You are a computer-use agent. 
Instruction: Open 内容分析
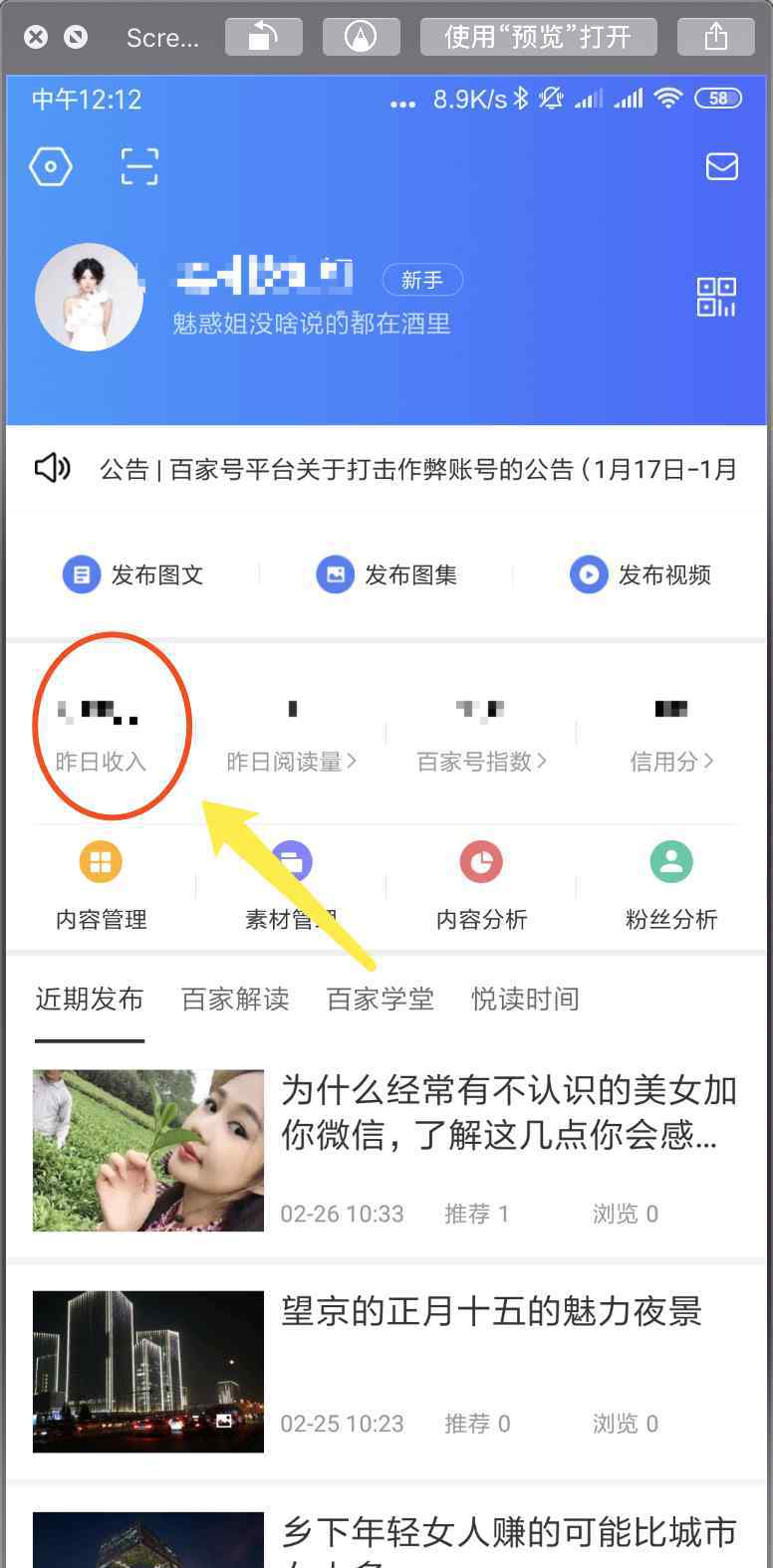point(481,885)
